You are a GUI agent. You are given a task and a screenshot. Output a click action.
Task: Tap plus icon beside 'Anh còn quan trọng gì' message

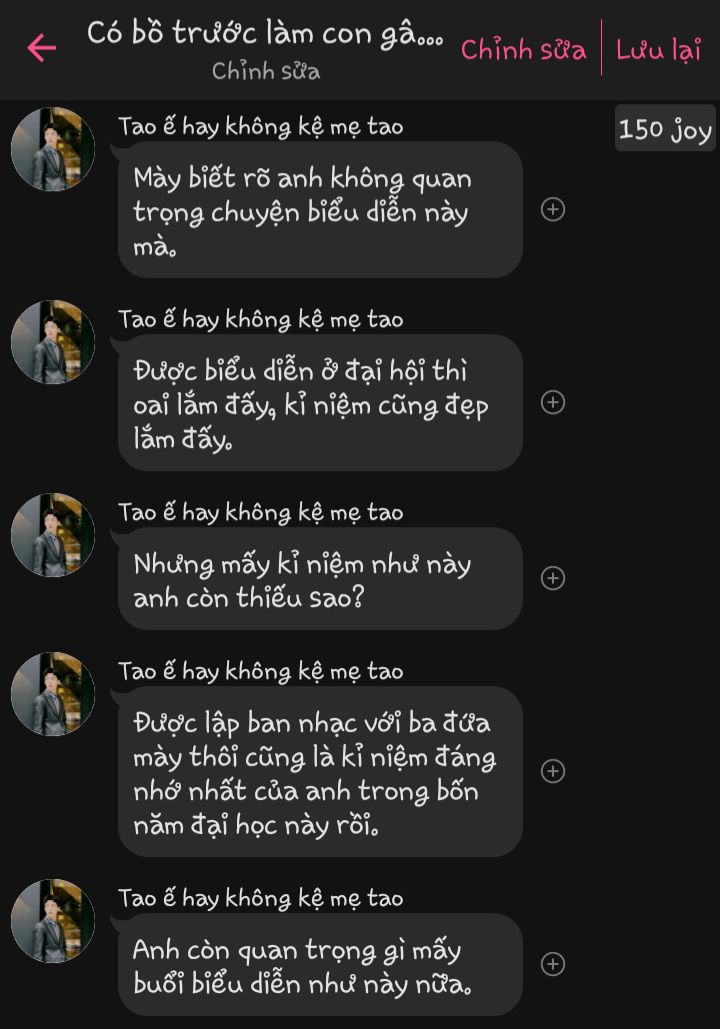[553, 964]
